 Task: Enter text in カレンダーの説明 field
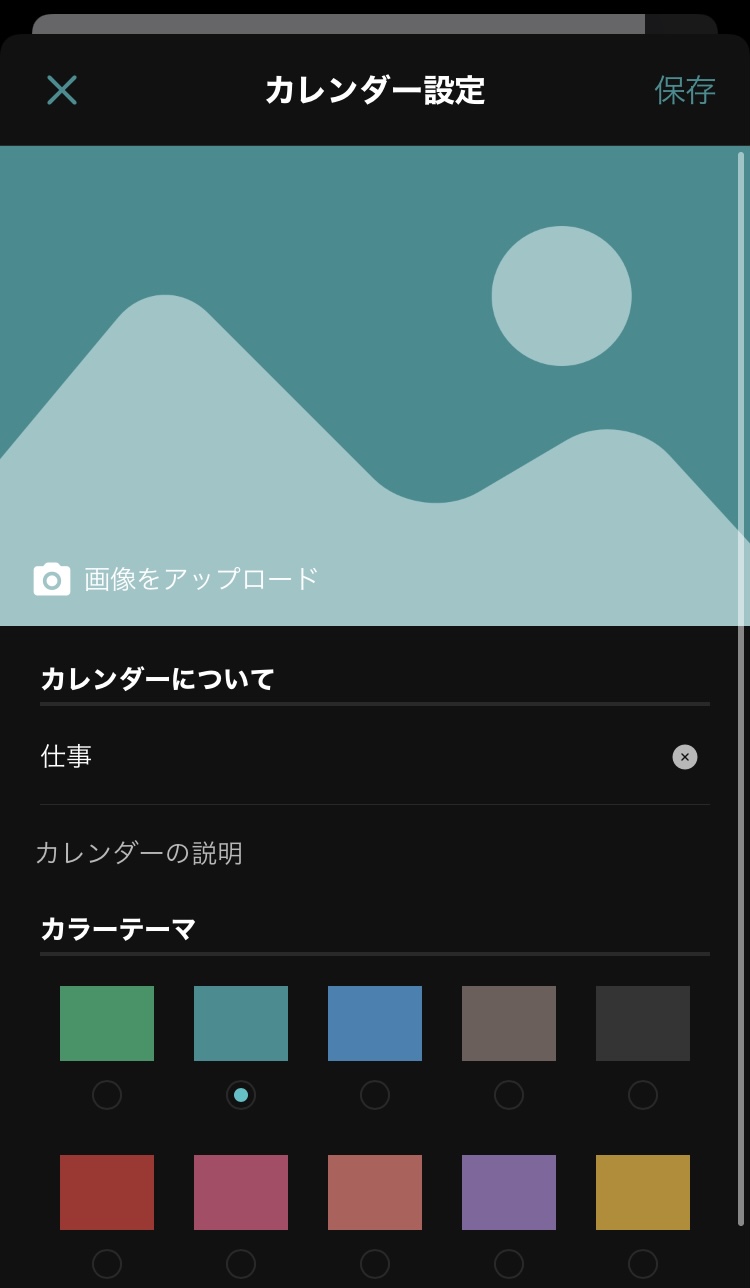click(x=372, y=853)
